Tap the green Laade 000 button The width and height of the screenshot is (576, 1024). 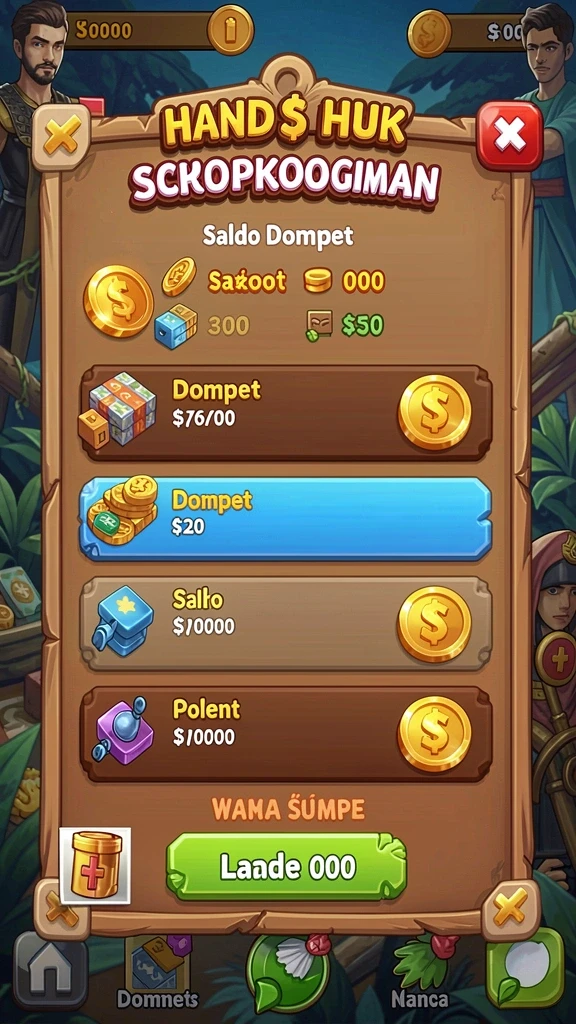287,867
